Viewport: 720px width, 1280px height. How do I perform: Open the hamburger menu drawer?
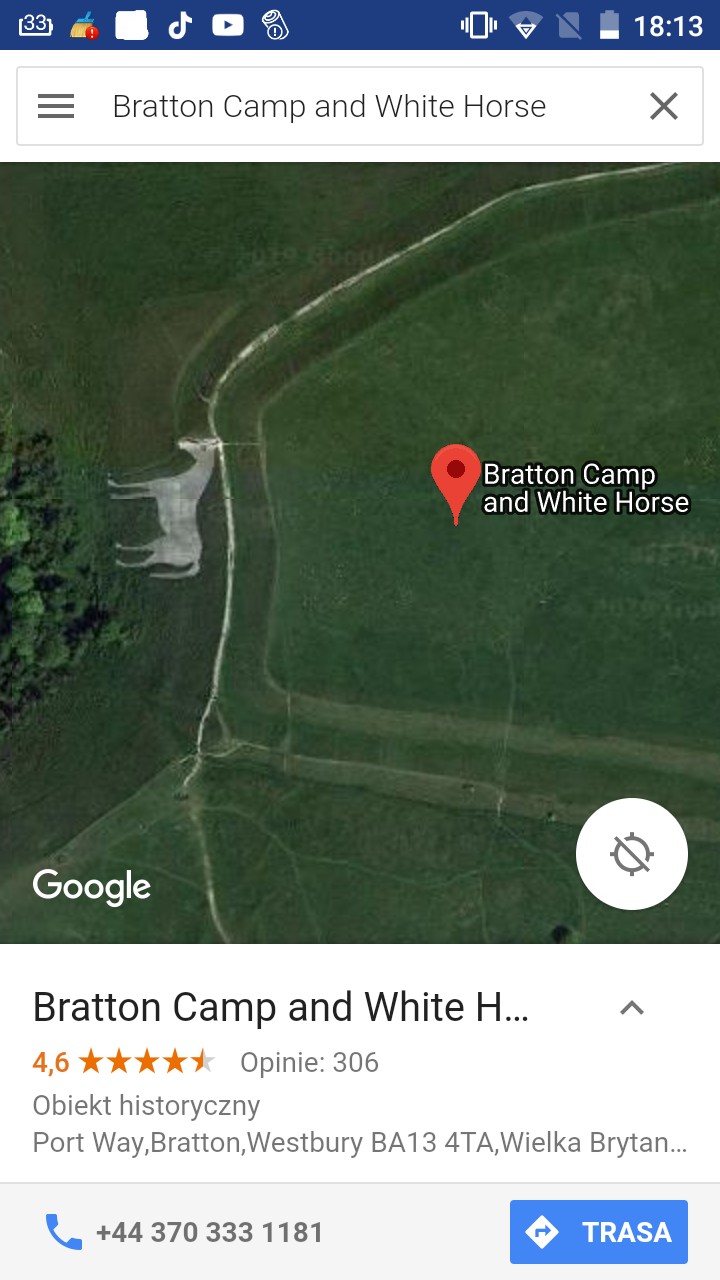point(56,106)
